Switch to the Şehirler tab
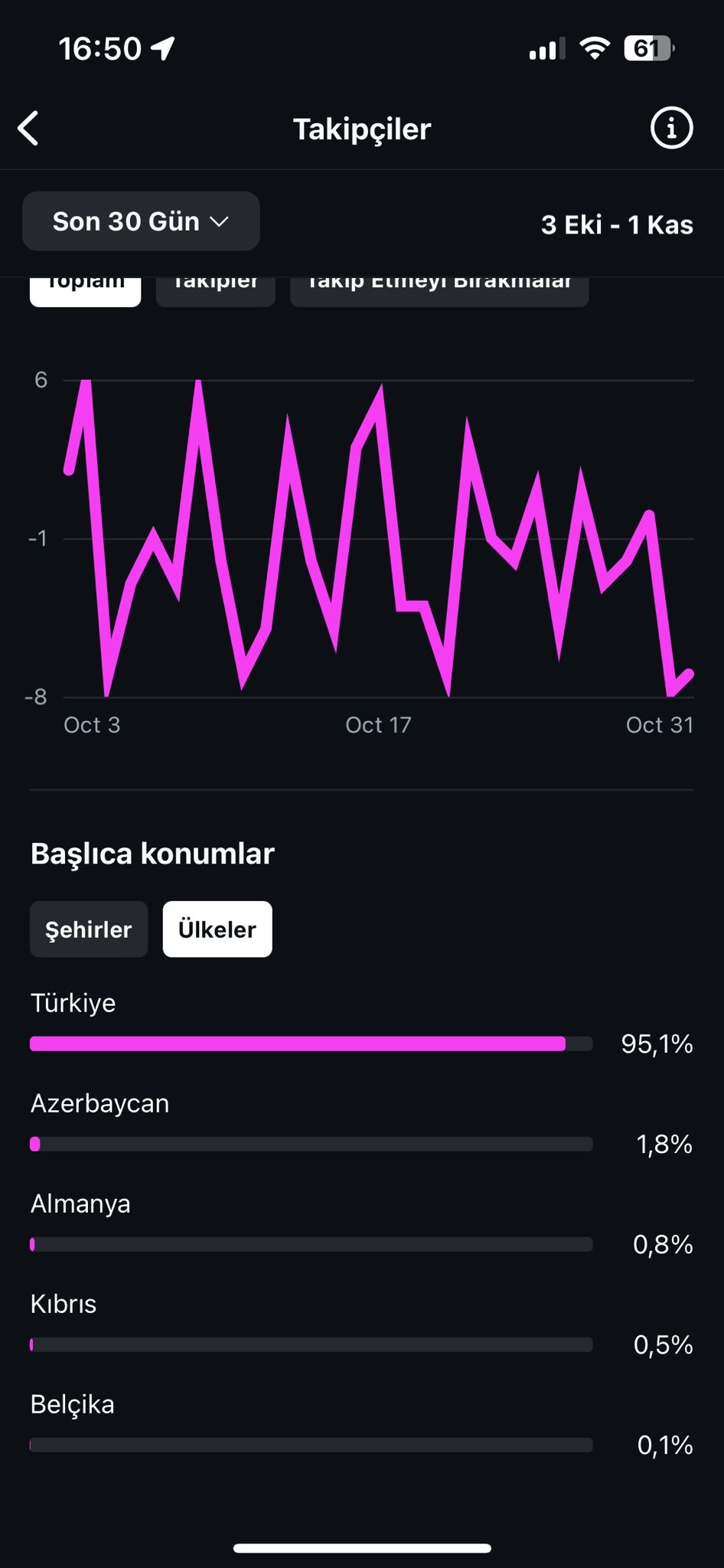Image resolution: width=724 pixels, height=1568 pixels. point(89,929)
